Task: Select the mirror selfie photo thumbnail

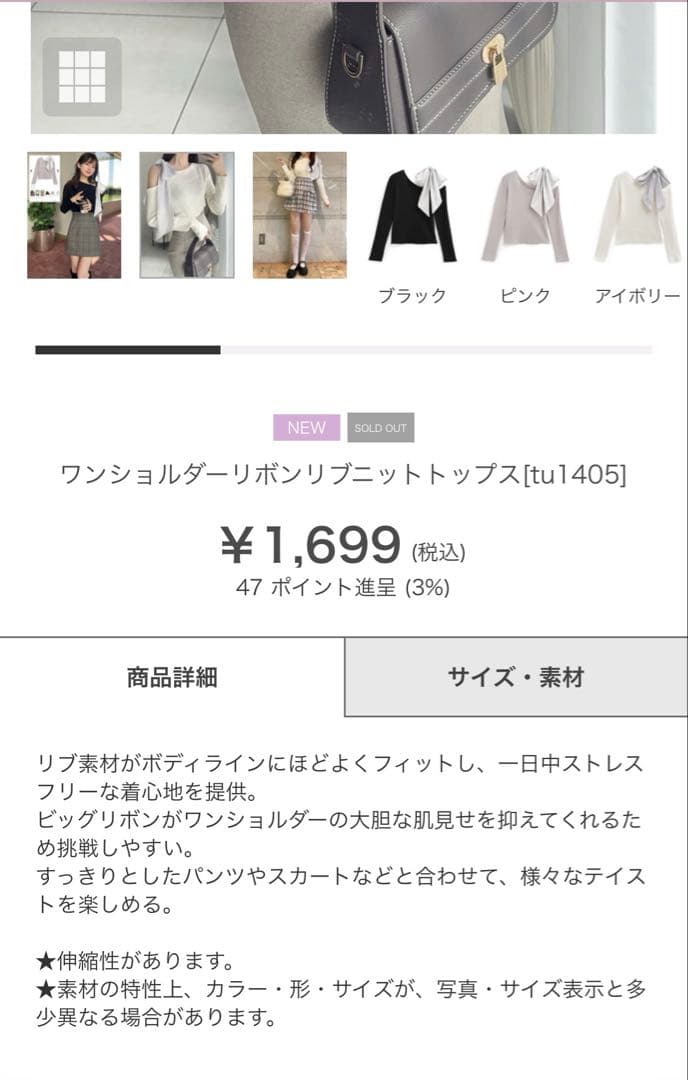Action: click(x=187, y=215)
